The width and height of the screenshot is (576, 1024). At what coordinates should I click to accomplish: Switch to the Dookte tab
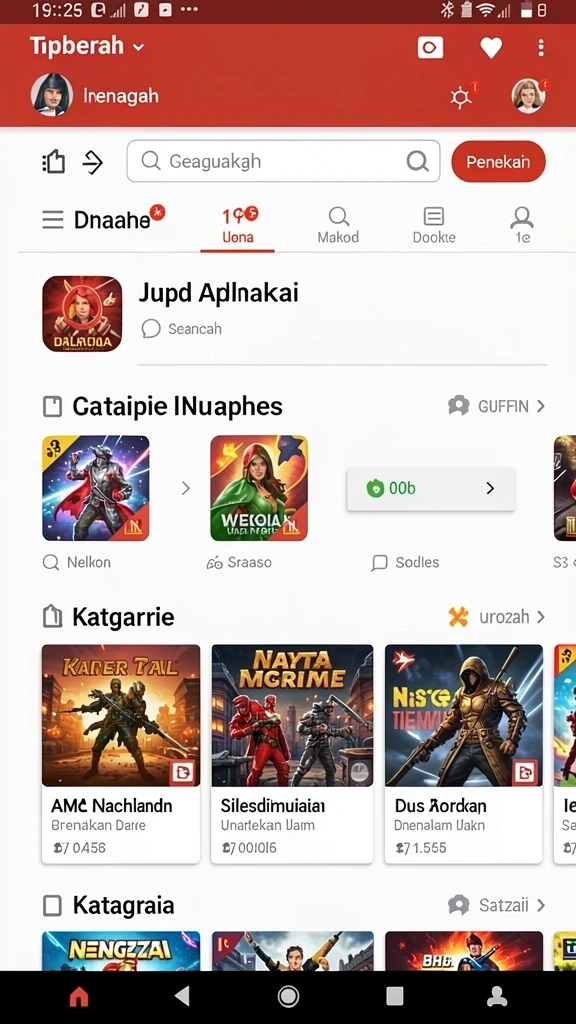[x=434, y=225]
